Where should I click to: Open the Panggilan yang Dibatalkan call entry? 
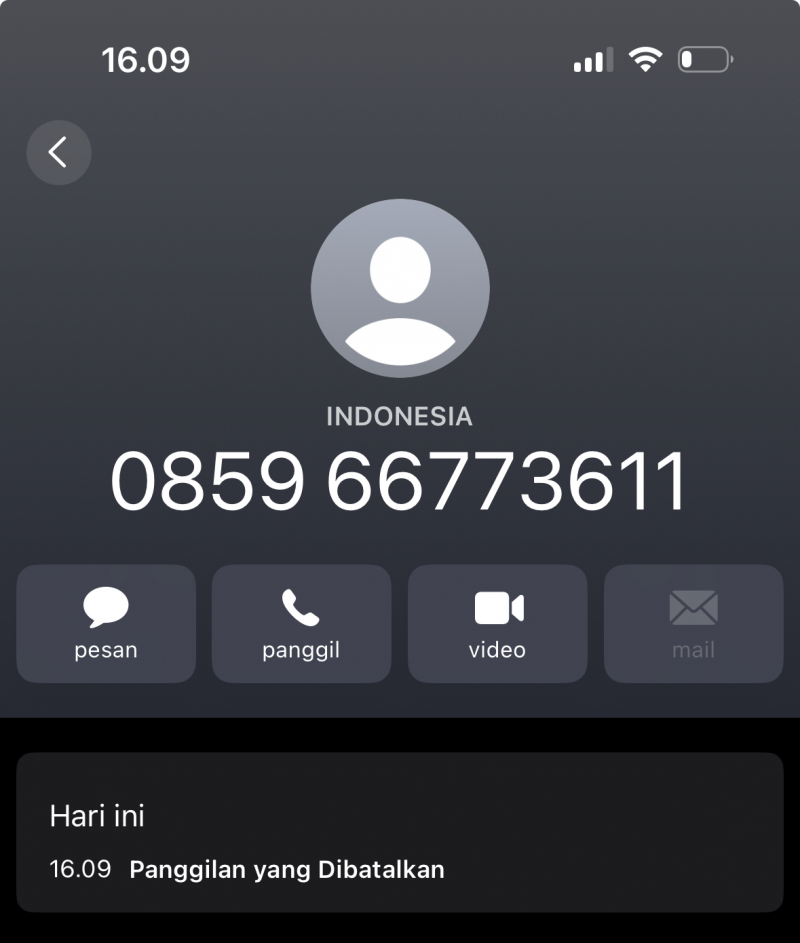click(x=286, y=869)
